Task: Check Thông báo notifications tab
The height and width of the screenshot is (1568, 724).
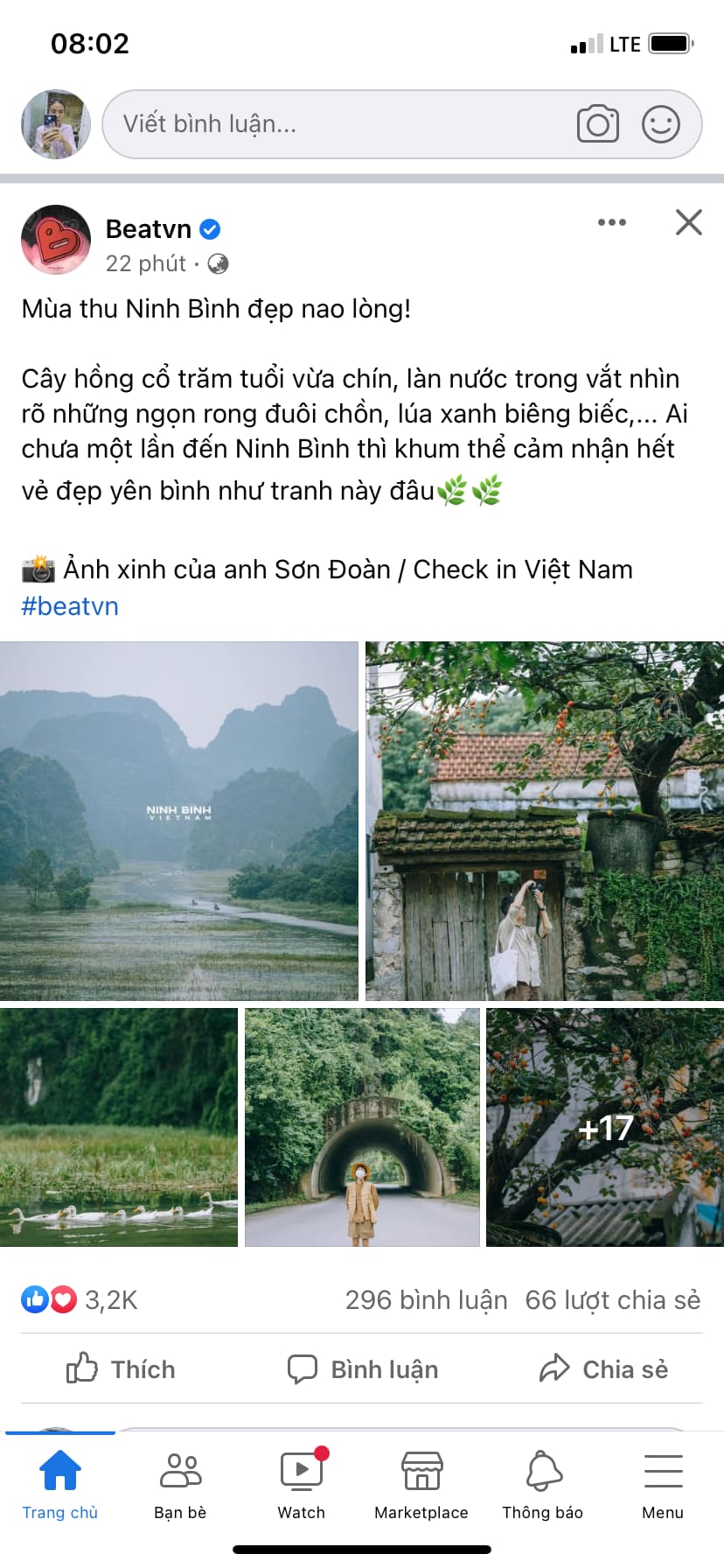Action: (542, 1486)
